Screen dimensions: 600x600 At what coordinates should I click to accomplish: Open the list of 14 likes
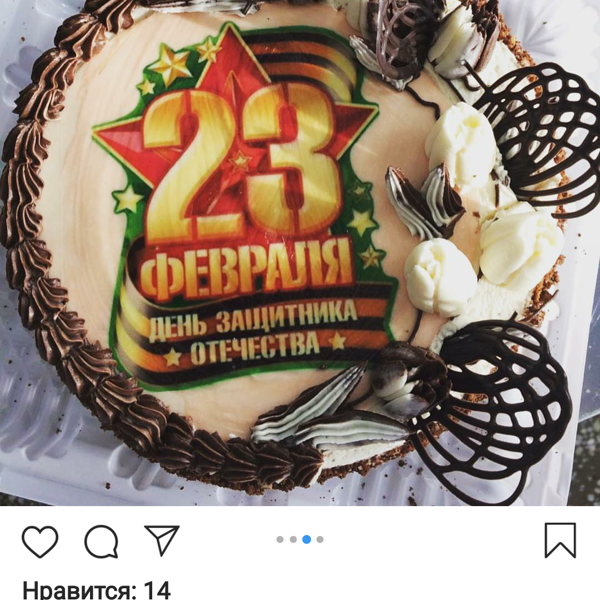click(96, 590)
